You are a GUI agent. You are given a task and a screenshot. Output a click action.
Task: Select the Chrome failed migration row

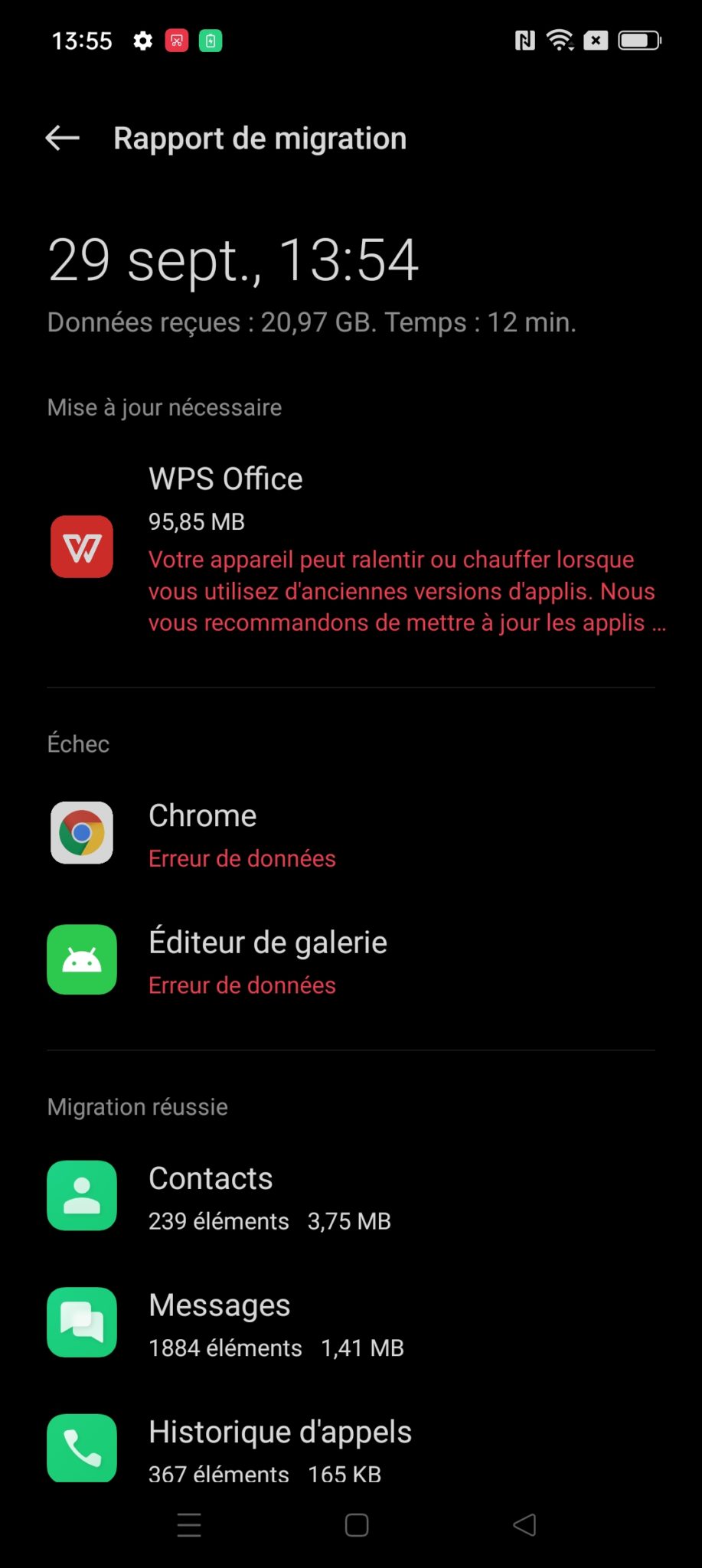tap(351, 834)
